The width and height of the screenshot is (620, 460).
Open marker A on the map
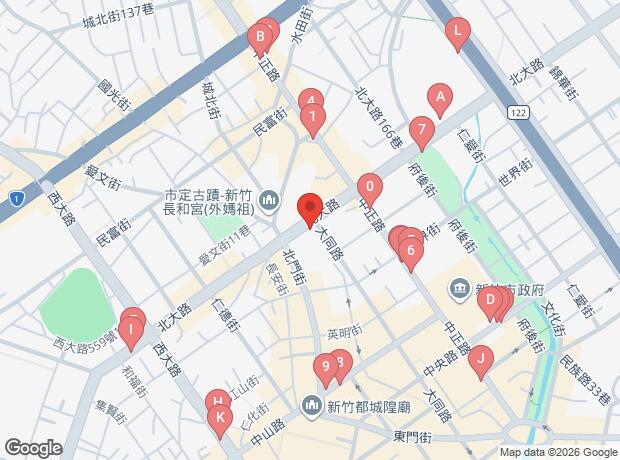pyautogui.click(x=438, y=98)
